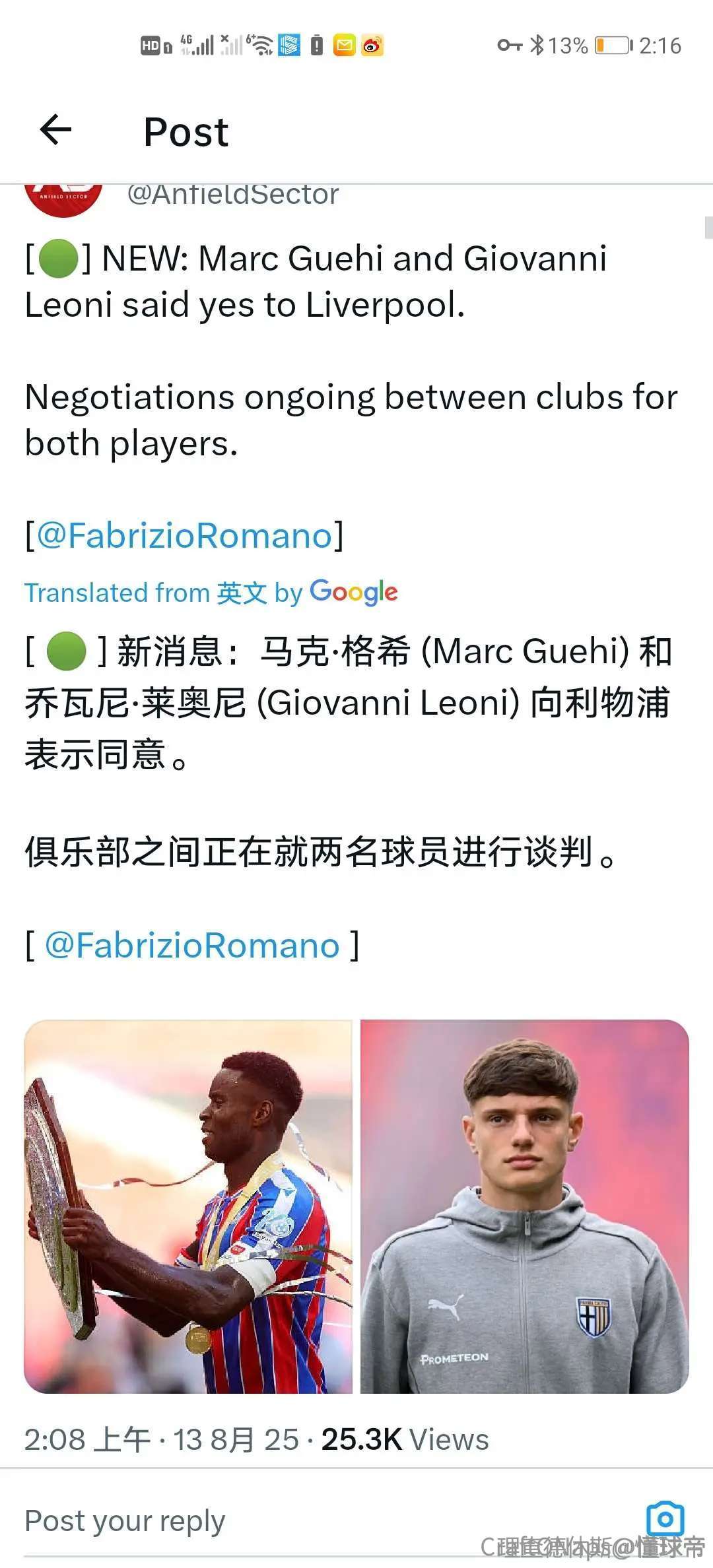Image resolution: width=713 pixels, height=1568 pixels.
Task: Open the camera icon in the reply bar
Action: 665,1520
